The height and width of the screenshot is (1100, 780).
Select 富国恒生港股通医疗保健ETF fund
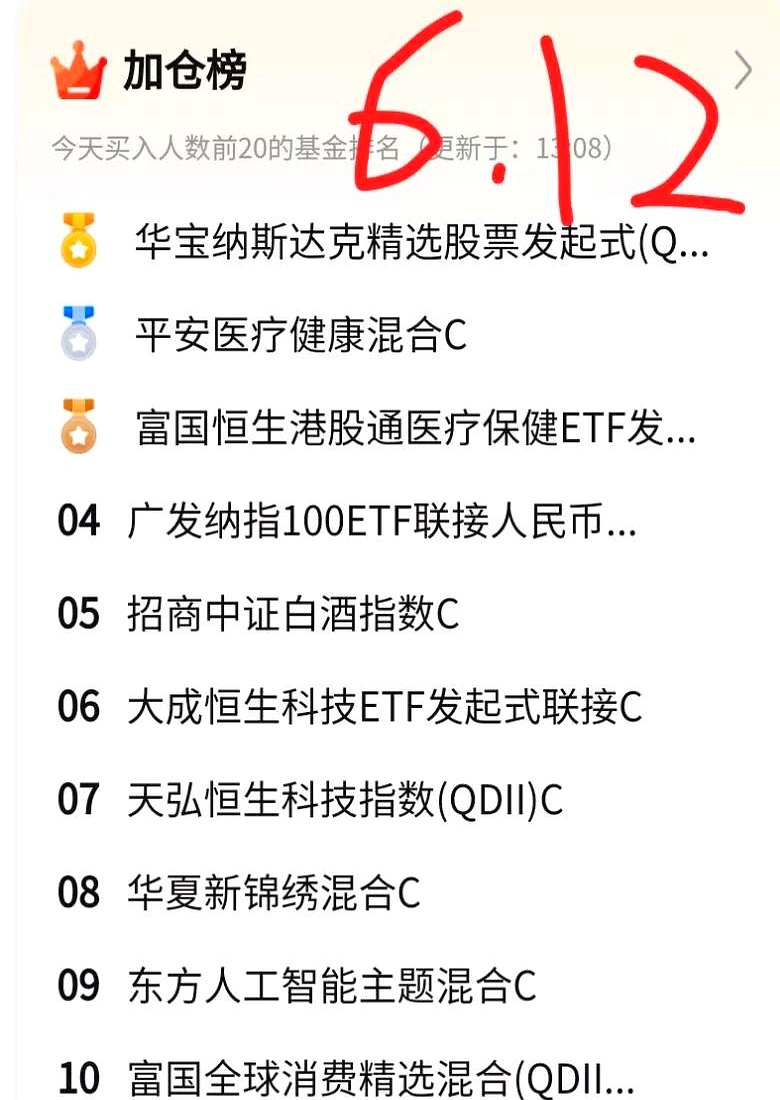[415, 428]
